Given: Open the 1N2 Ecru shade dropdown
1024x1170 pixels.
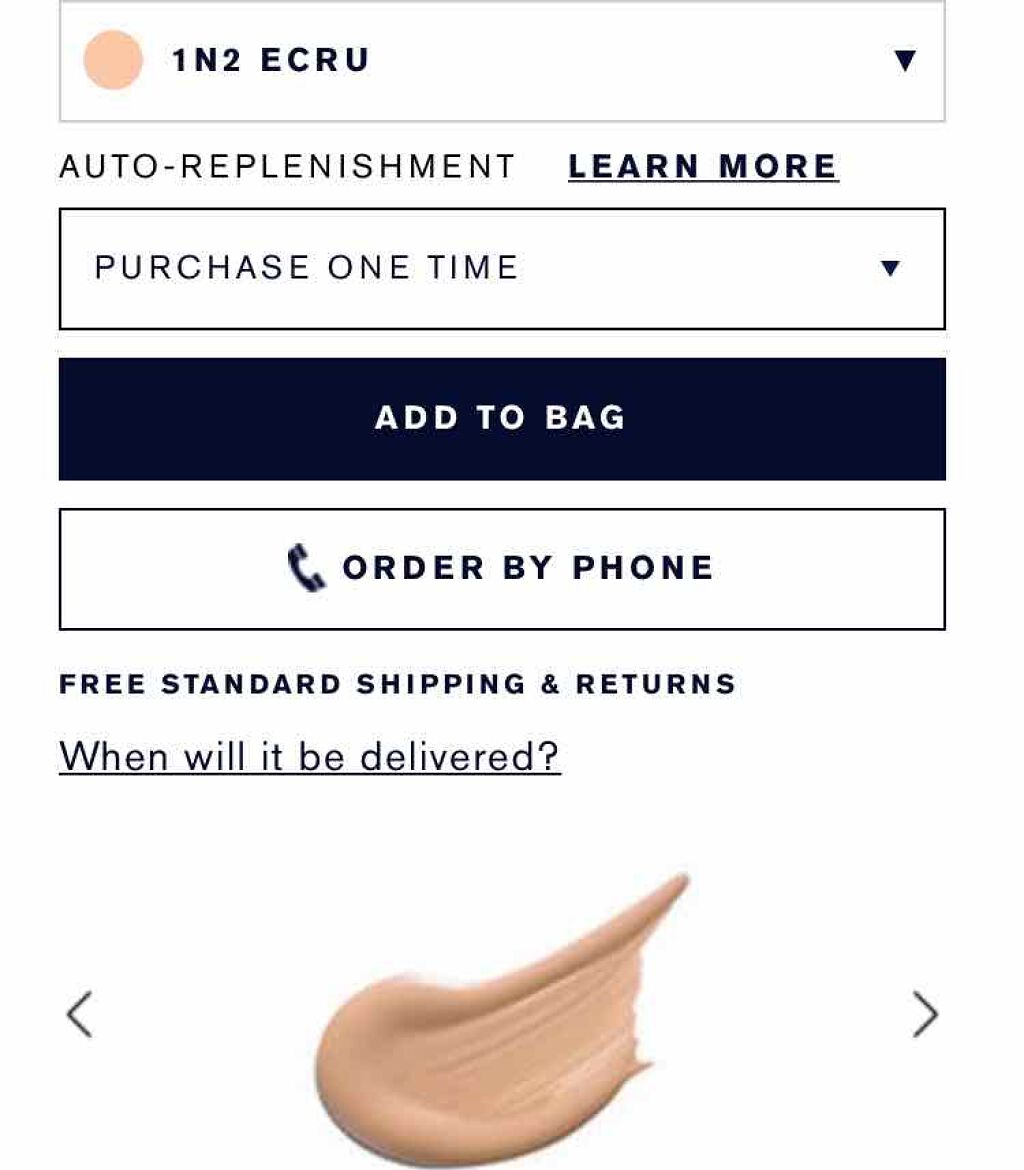Looking at the screenshot, I should (x=502, y=60).
